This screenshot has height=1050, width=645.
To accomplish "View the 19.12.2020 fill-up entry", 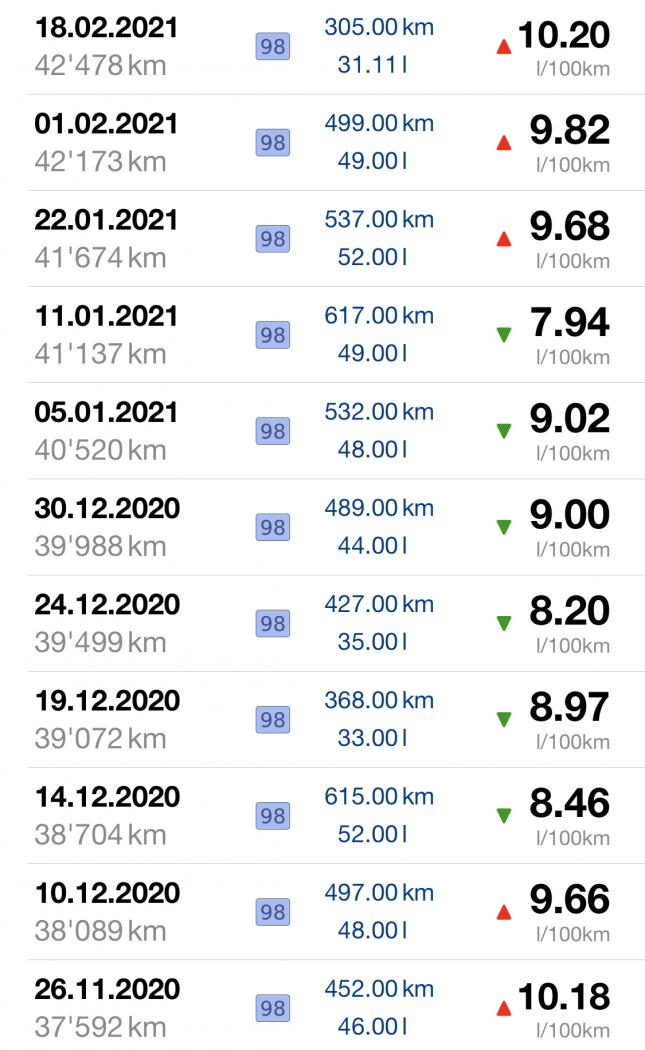I will click(x=322, y=720).
